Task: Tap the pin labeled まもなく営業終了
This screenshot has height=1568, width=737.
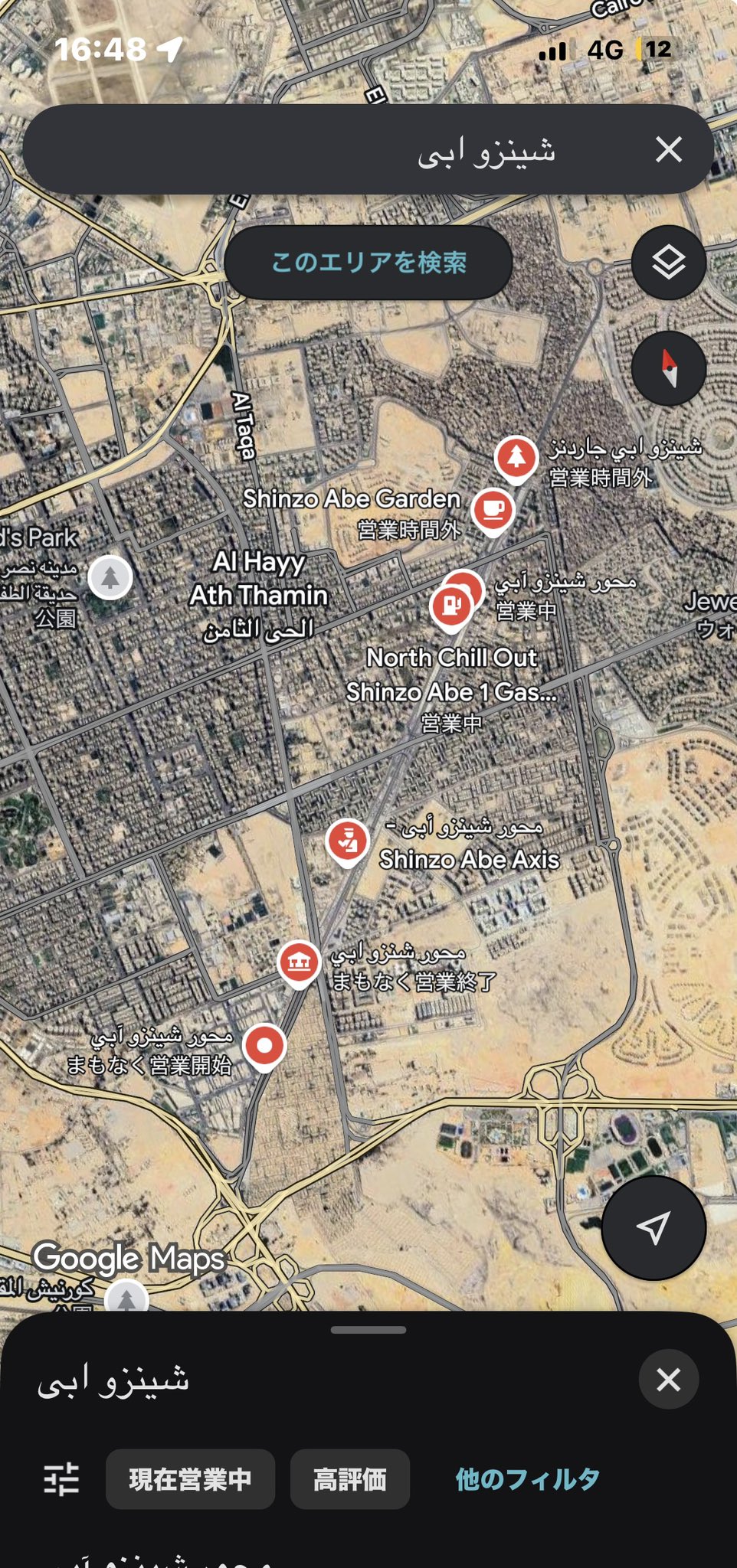Action: tap(299, 961)
